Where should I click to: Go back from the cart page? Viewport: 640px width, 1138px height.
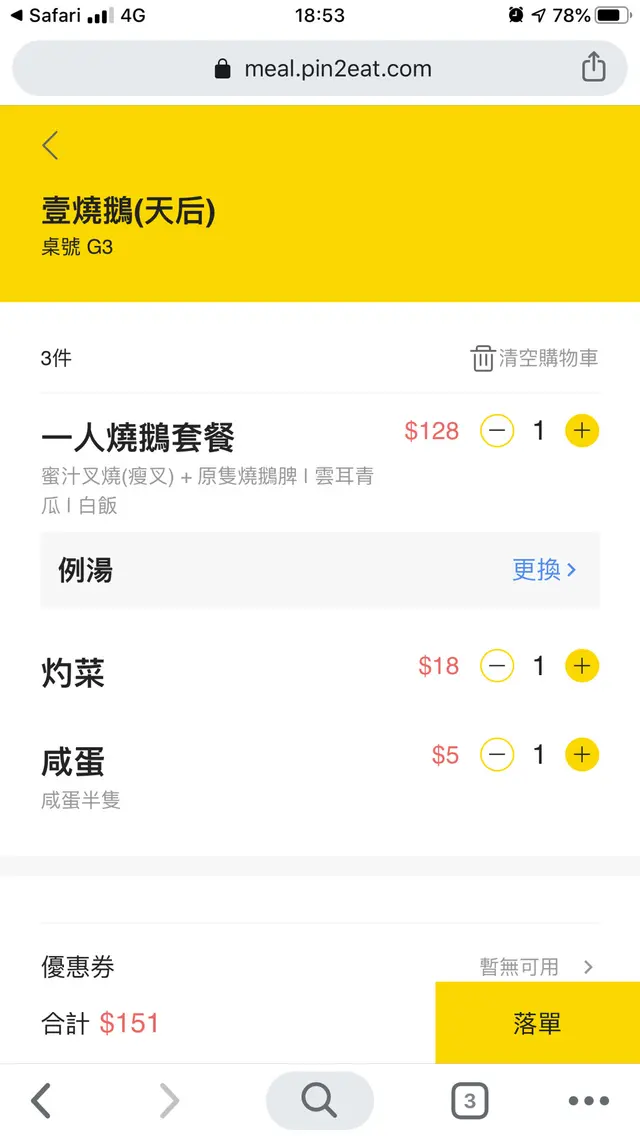(51, 146)
